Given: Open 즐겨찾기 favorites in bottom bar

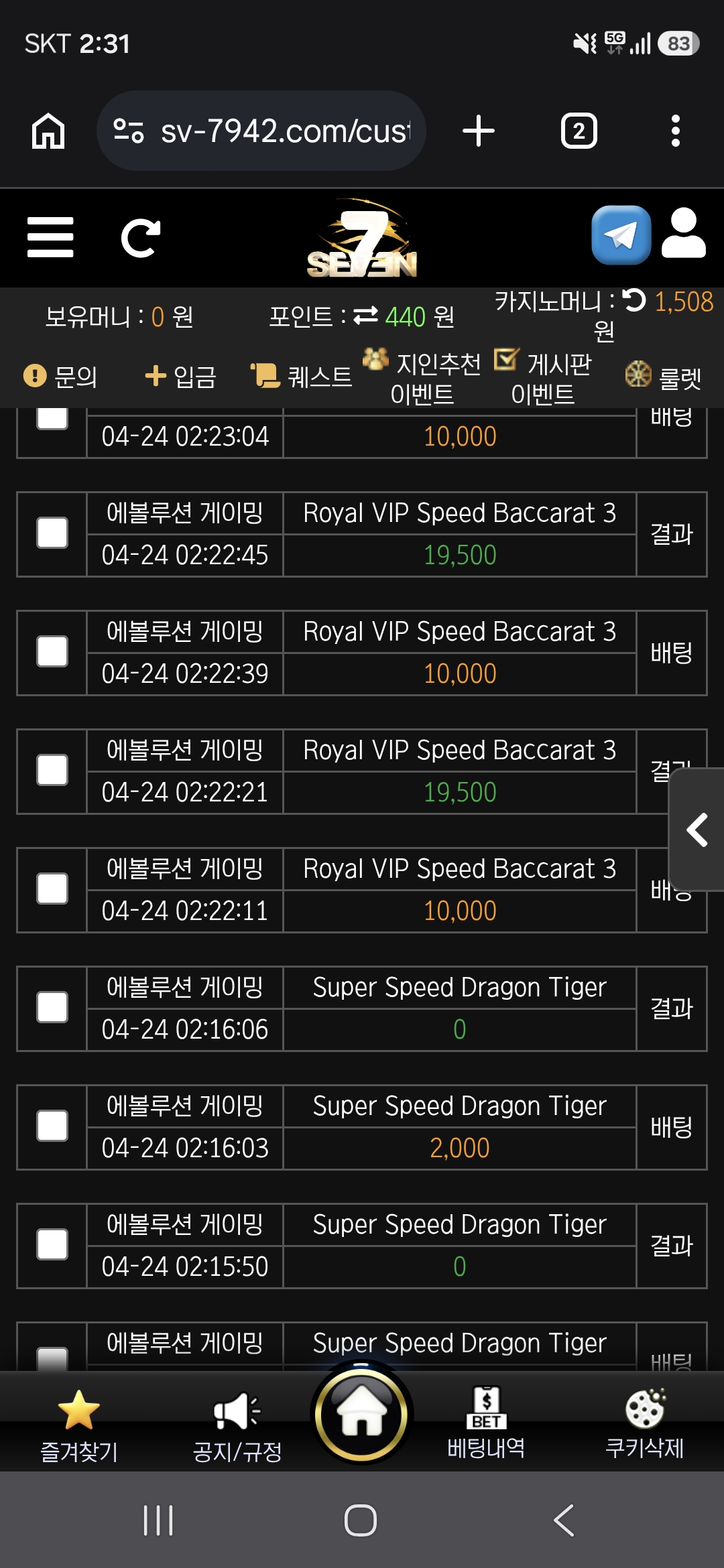Looking at the screenshot, I should click(x=79, y=1426).
